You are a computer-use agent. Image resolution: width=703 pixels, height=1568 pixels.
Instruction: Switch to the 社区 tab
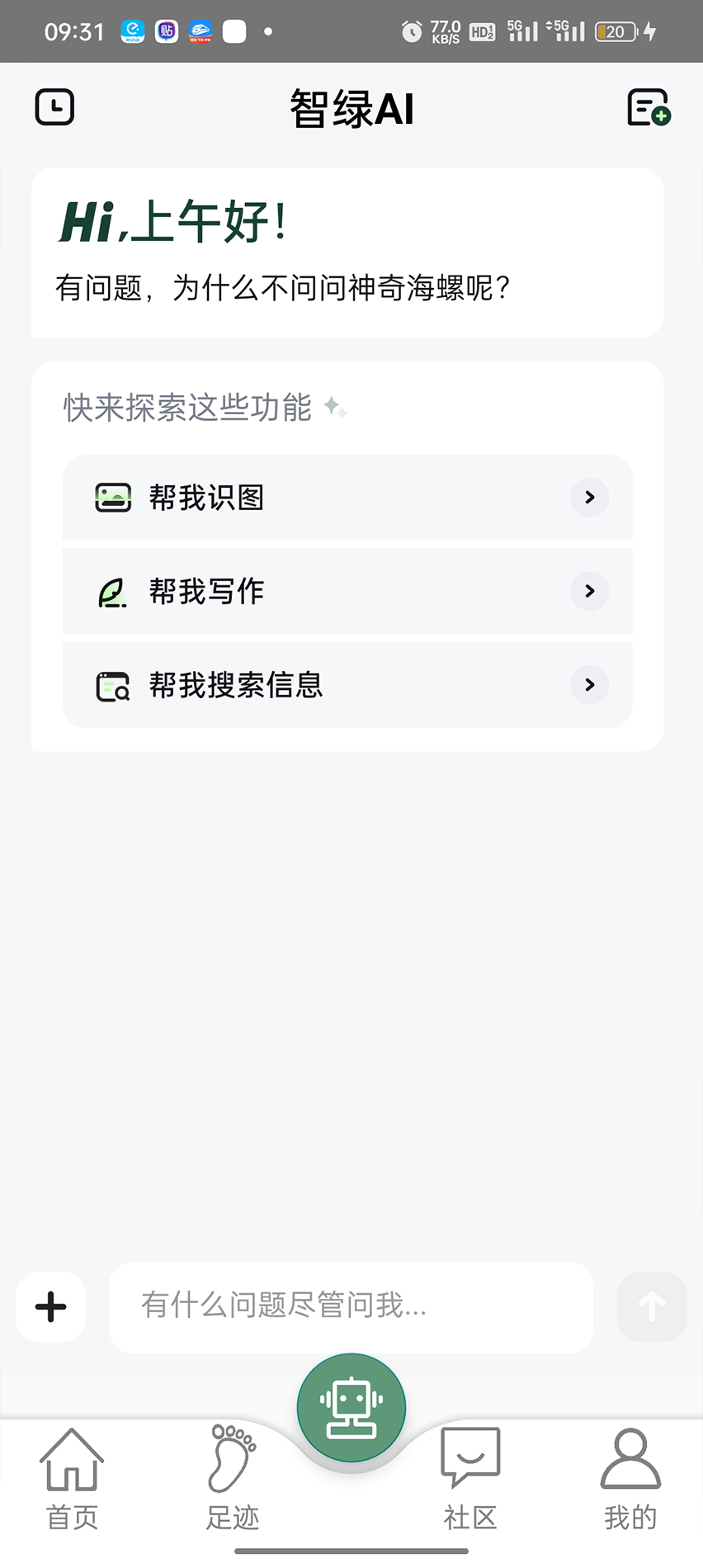point(470,1478)
